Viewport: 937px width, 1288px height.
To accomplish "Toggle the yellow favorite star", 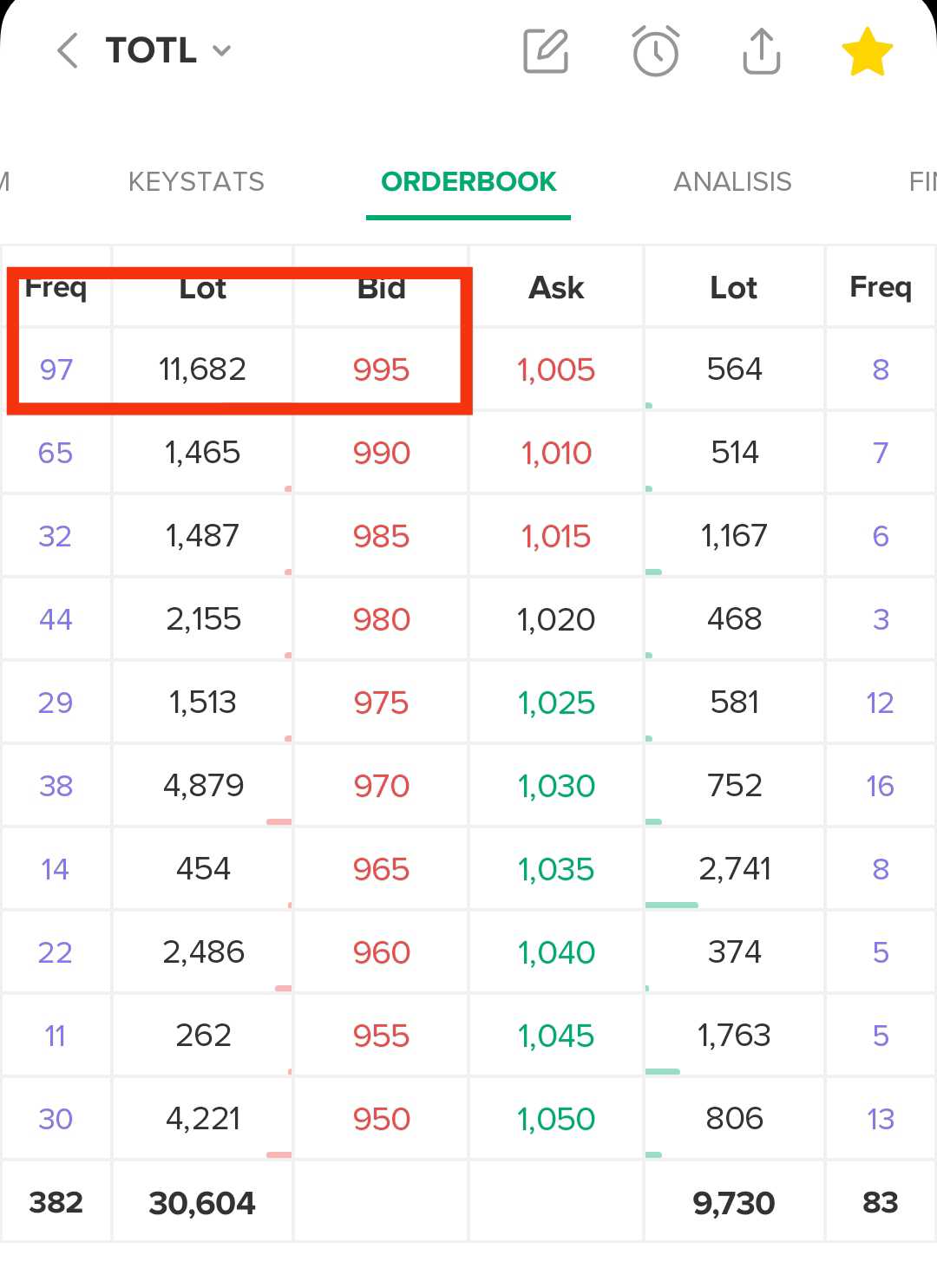I will coord(867,51).
